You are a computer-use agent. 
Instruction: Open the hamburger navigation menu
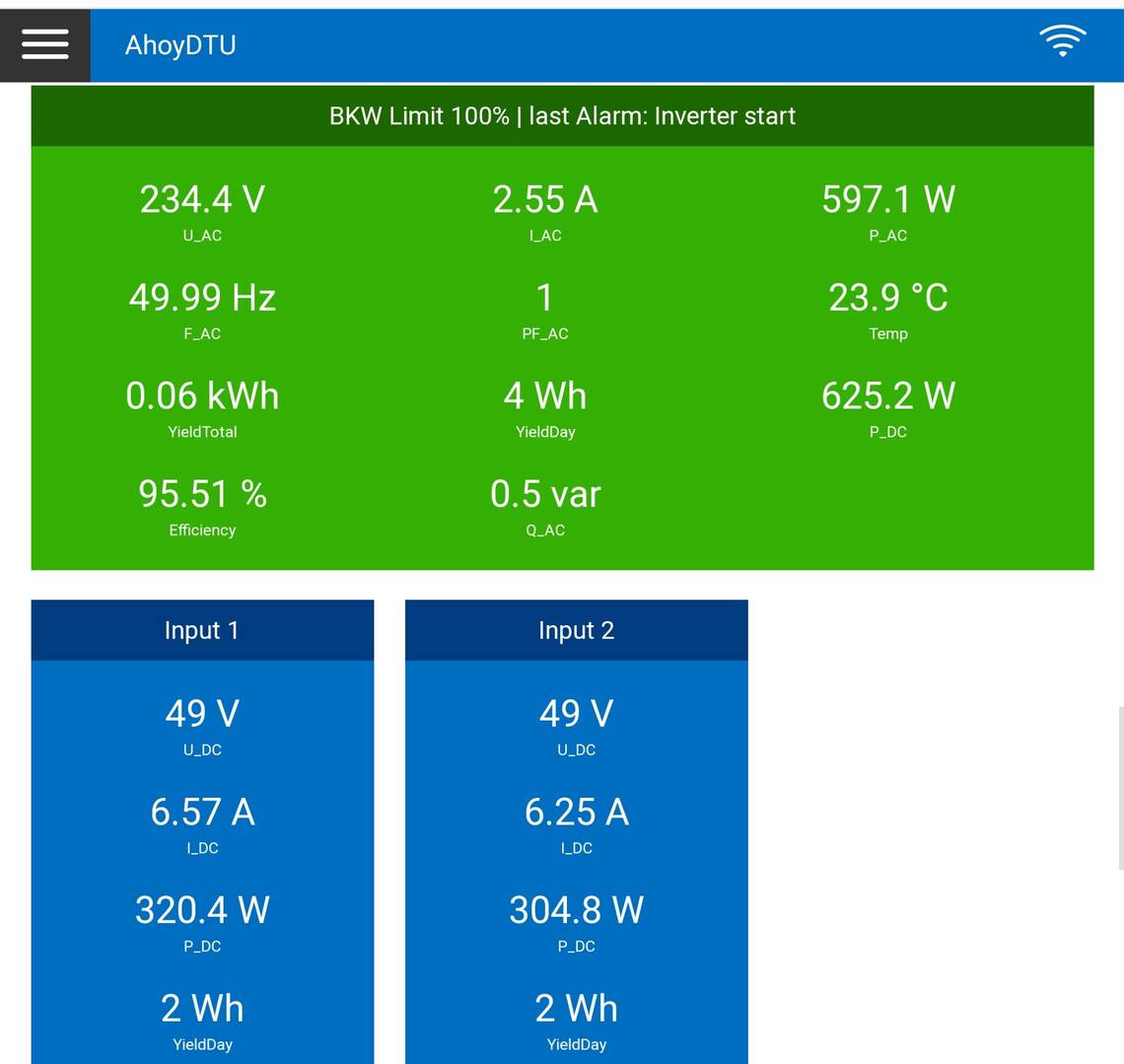45,44
